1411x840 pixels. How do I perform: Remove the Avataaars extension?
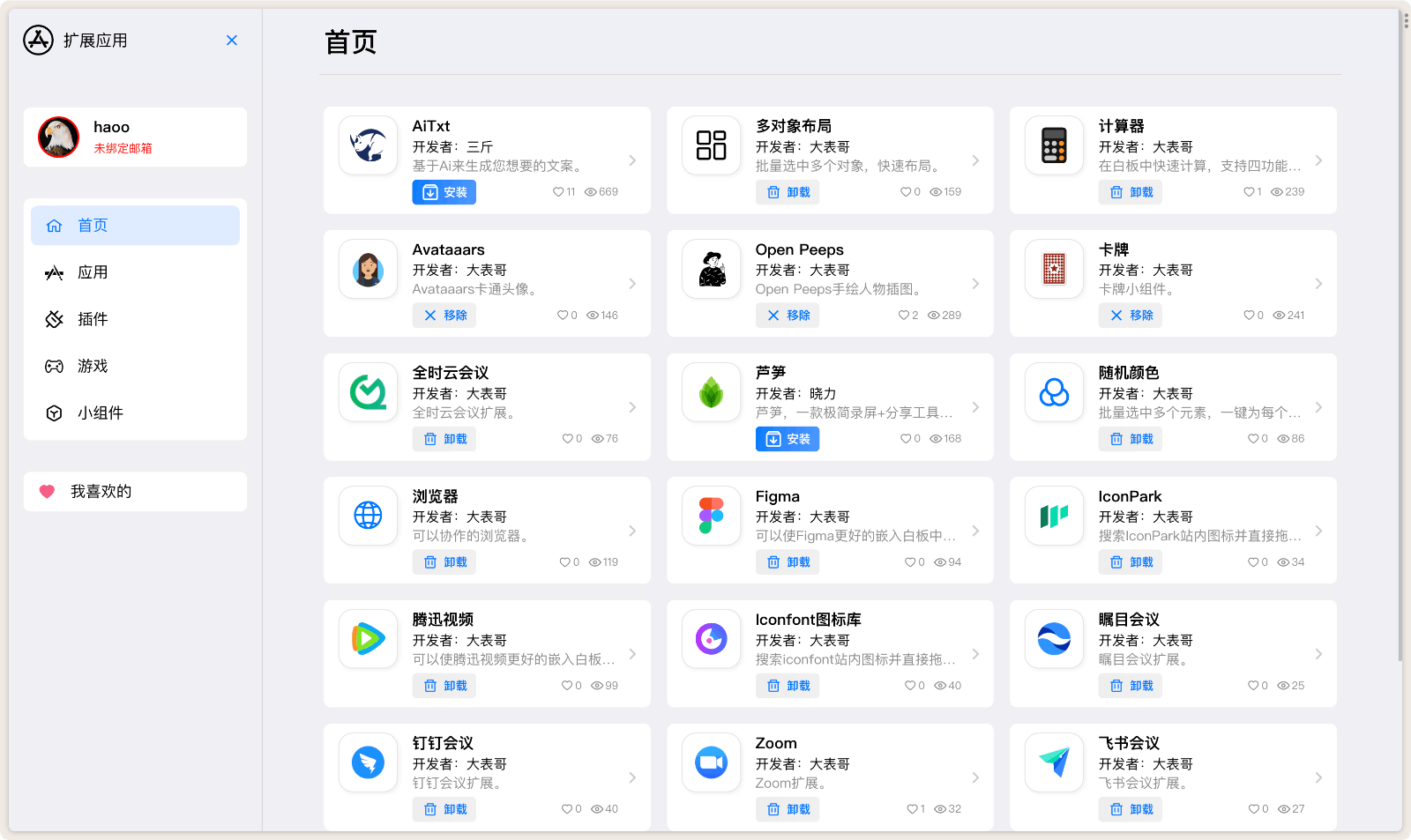[x=444, y=316]
